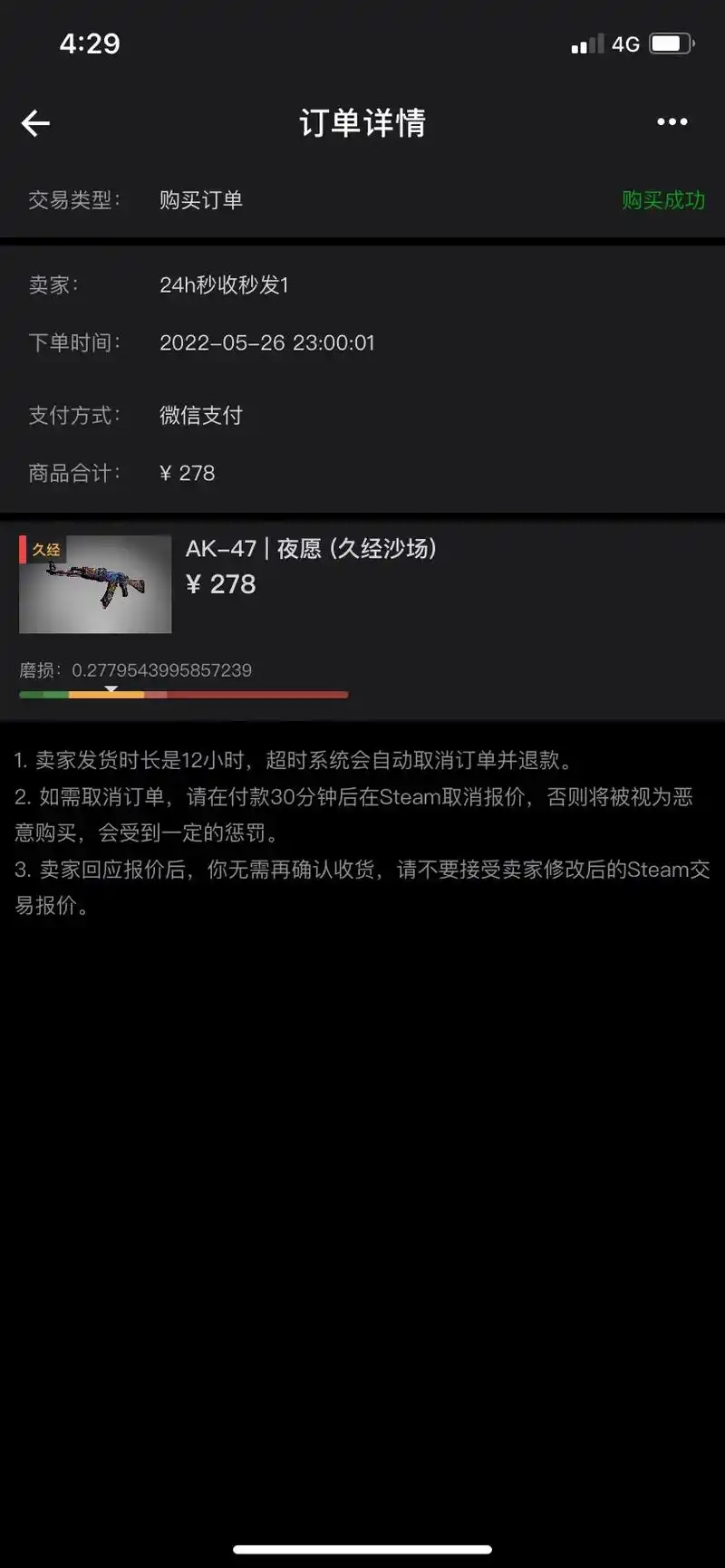Image resolution: width=725 pixels, height=1568 pixels.
Task: Open the more options (ellipsis) menu
Action: (x=672, y=122)
